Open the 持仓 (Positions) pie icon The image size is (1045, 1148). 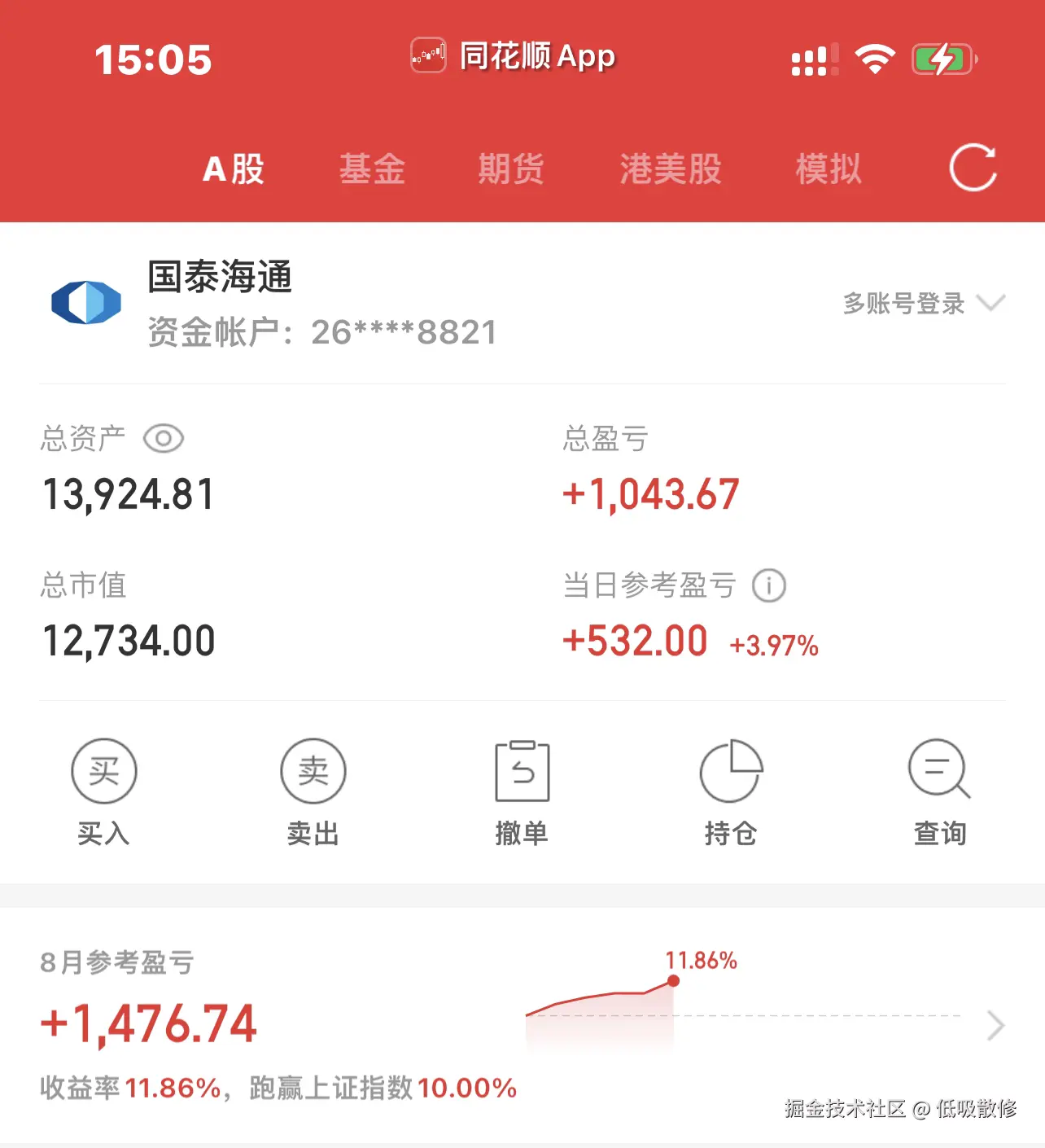coord(731,771)
